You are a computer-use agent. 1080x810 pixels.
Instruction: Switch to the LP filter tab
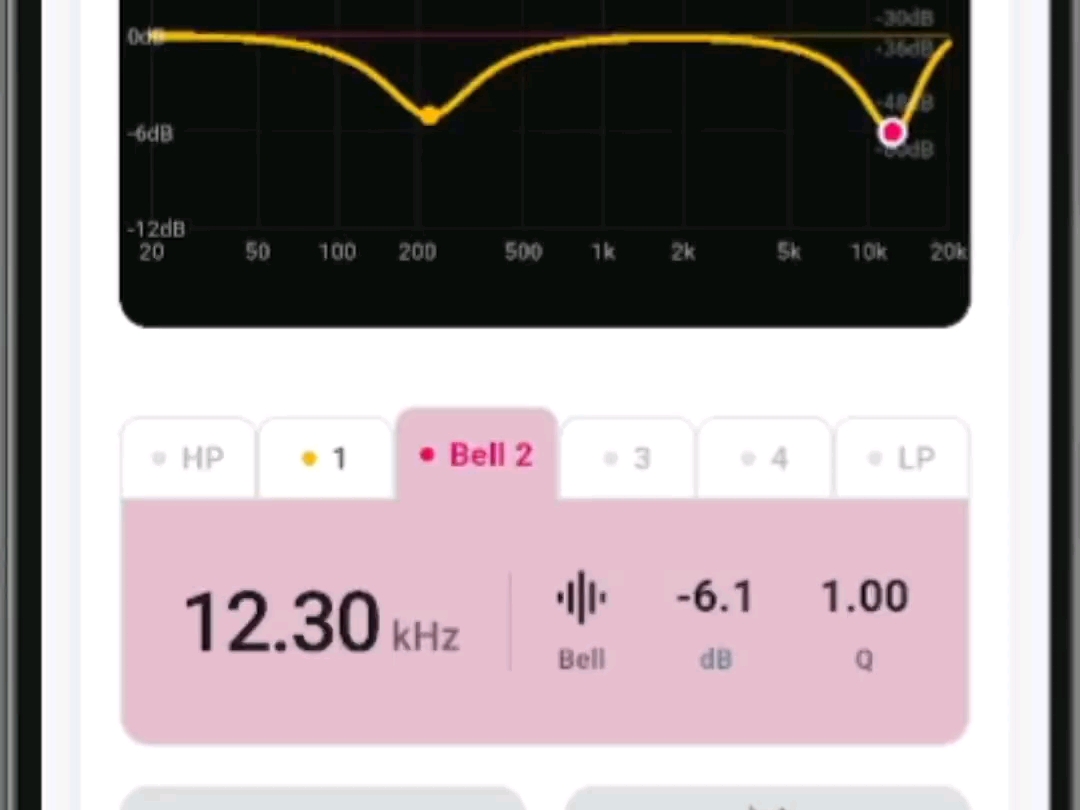tap(902, 457)
